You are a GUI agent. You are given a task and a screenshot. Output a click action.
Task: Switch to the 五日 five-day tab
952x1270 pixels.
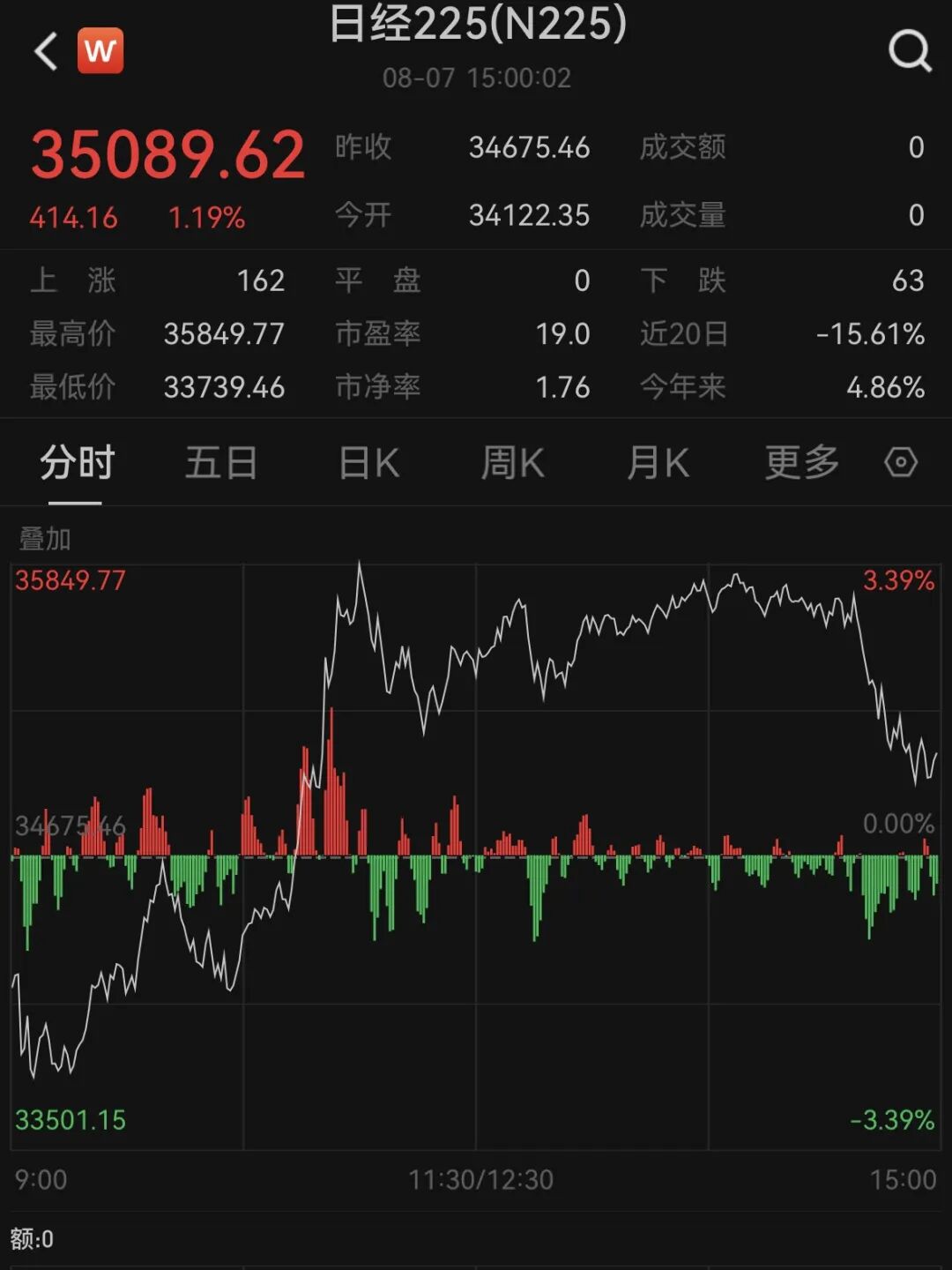click(220, 463)
